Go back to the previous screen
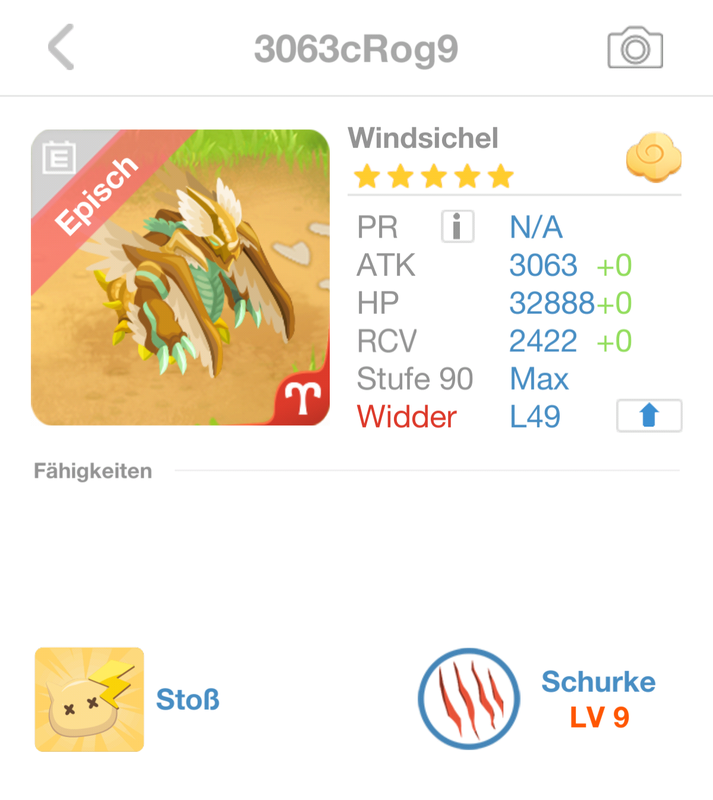 (61, 48)
